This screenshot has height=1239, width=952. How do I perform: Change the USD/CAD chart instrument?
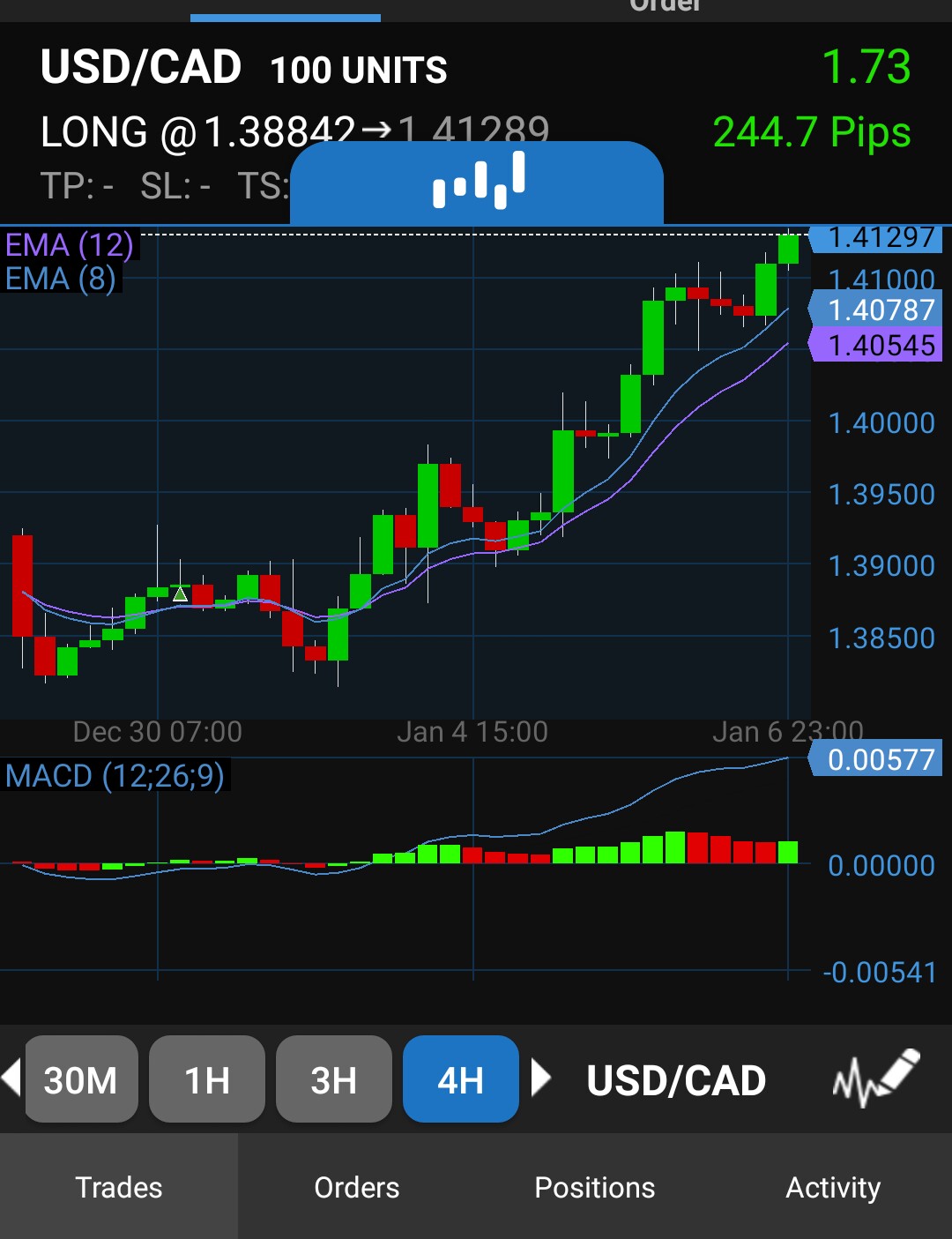(x=676, y=1080)
